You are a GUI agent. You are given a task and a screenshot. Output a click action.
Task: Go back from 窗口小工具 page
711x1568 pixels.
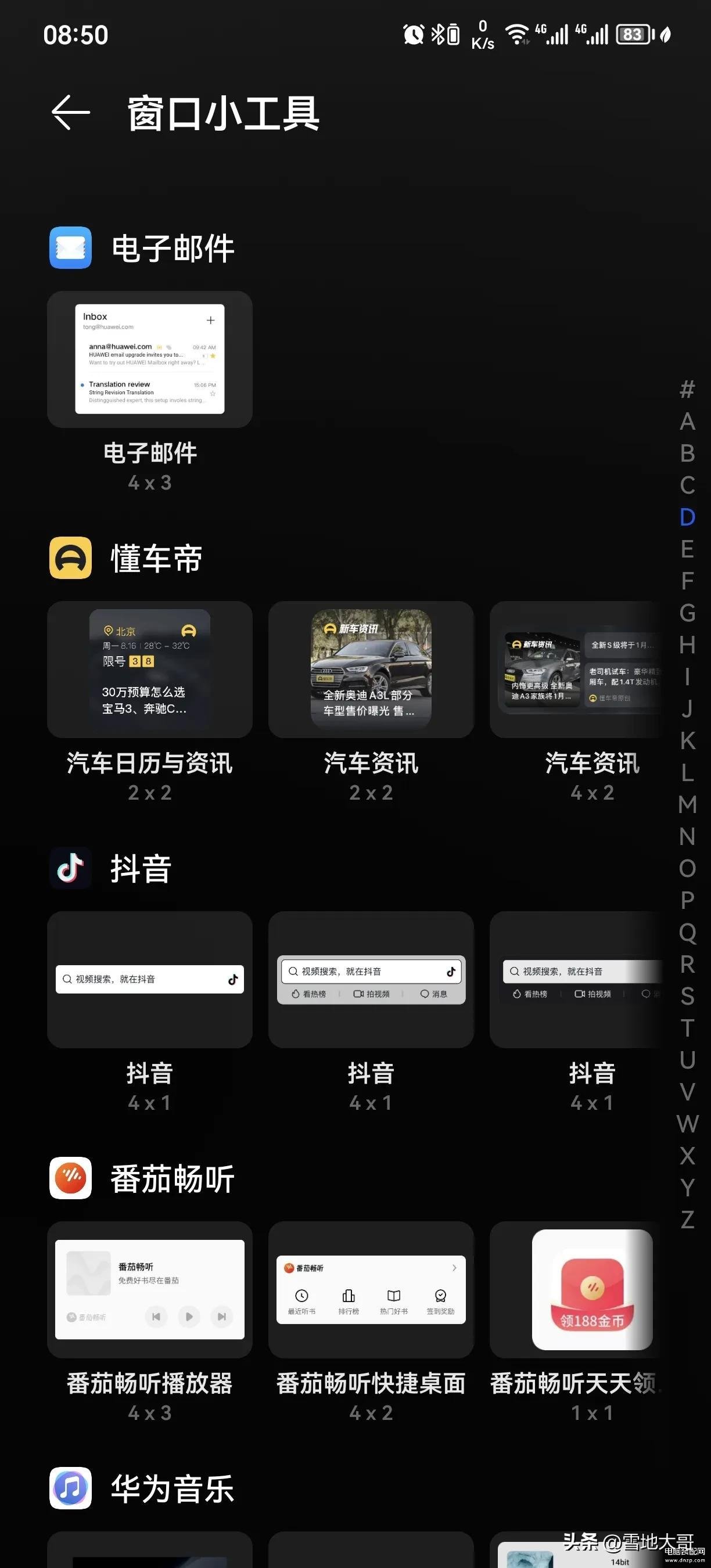(70, 113)
